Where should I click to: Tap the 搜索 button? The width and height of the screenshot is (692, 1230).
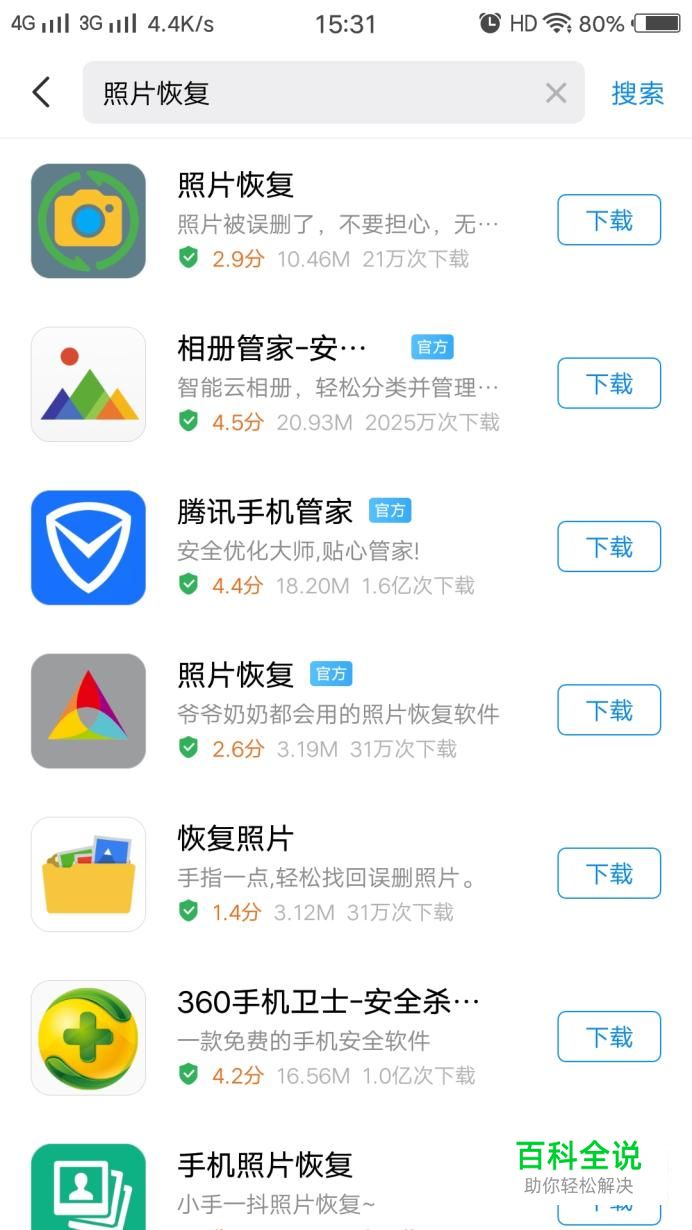[638, 93]
